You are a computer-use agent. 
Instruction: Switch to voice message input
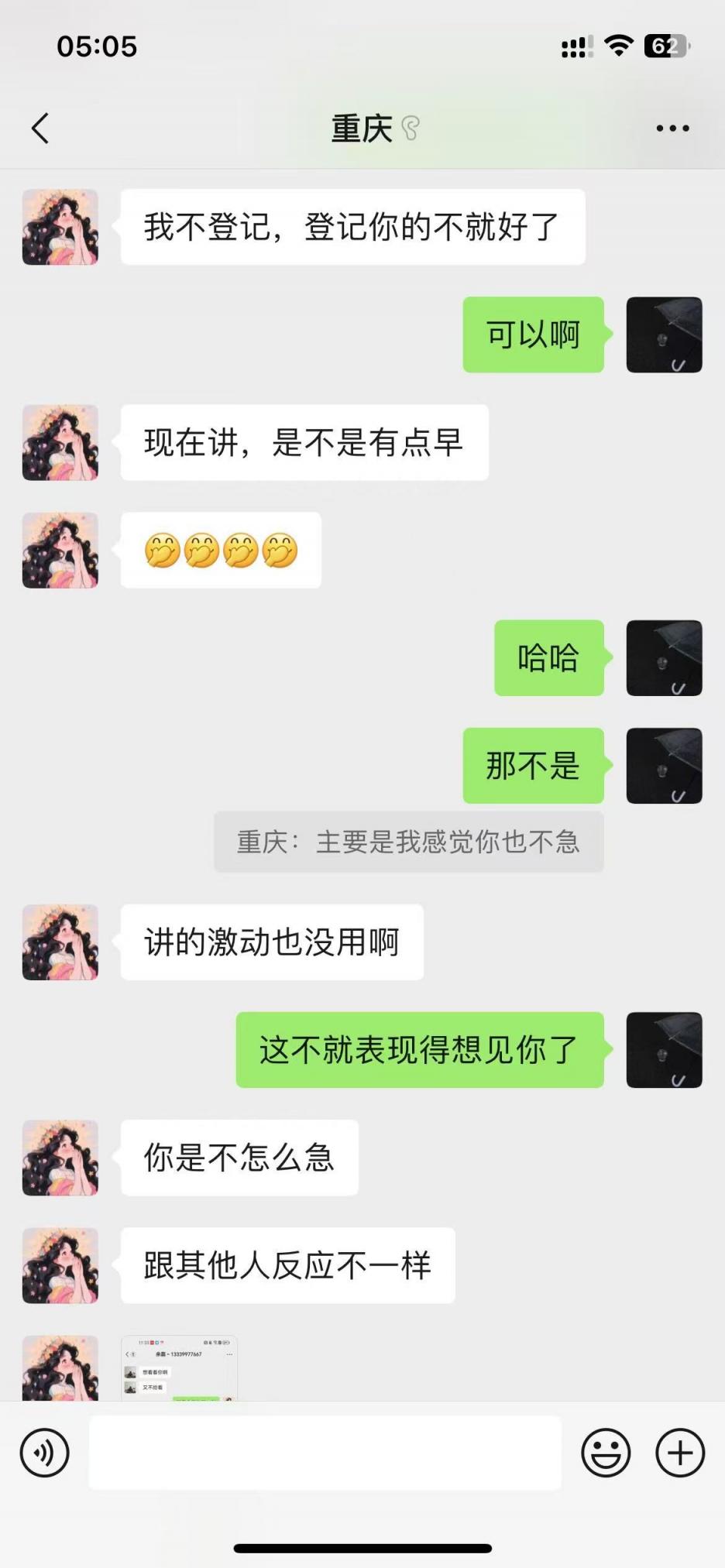(44, 1453)
